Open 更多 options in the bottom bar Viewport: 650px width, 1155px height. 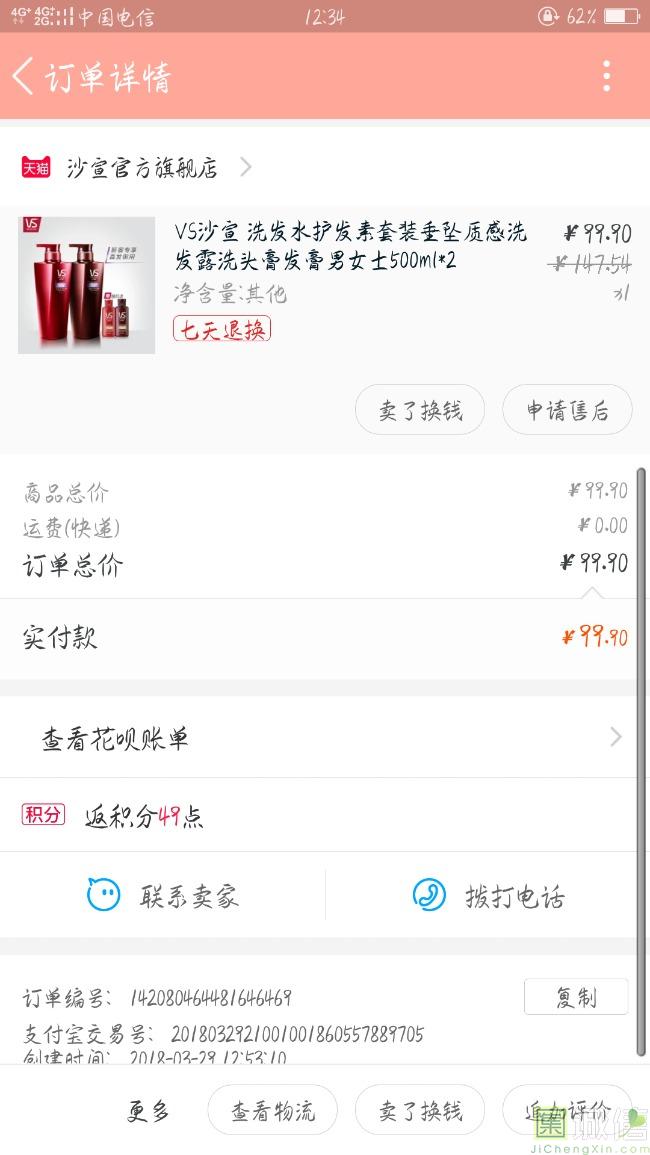148,1110
